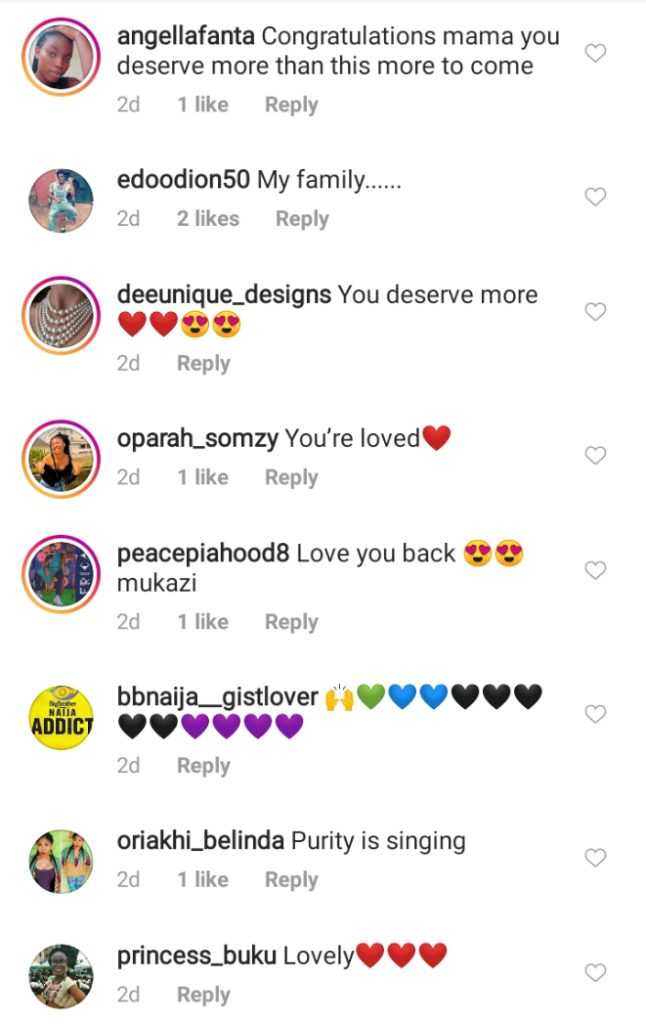Like oriakhi_belinda's comment

click(x=595, y=858)
